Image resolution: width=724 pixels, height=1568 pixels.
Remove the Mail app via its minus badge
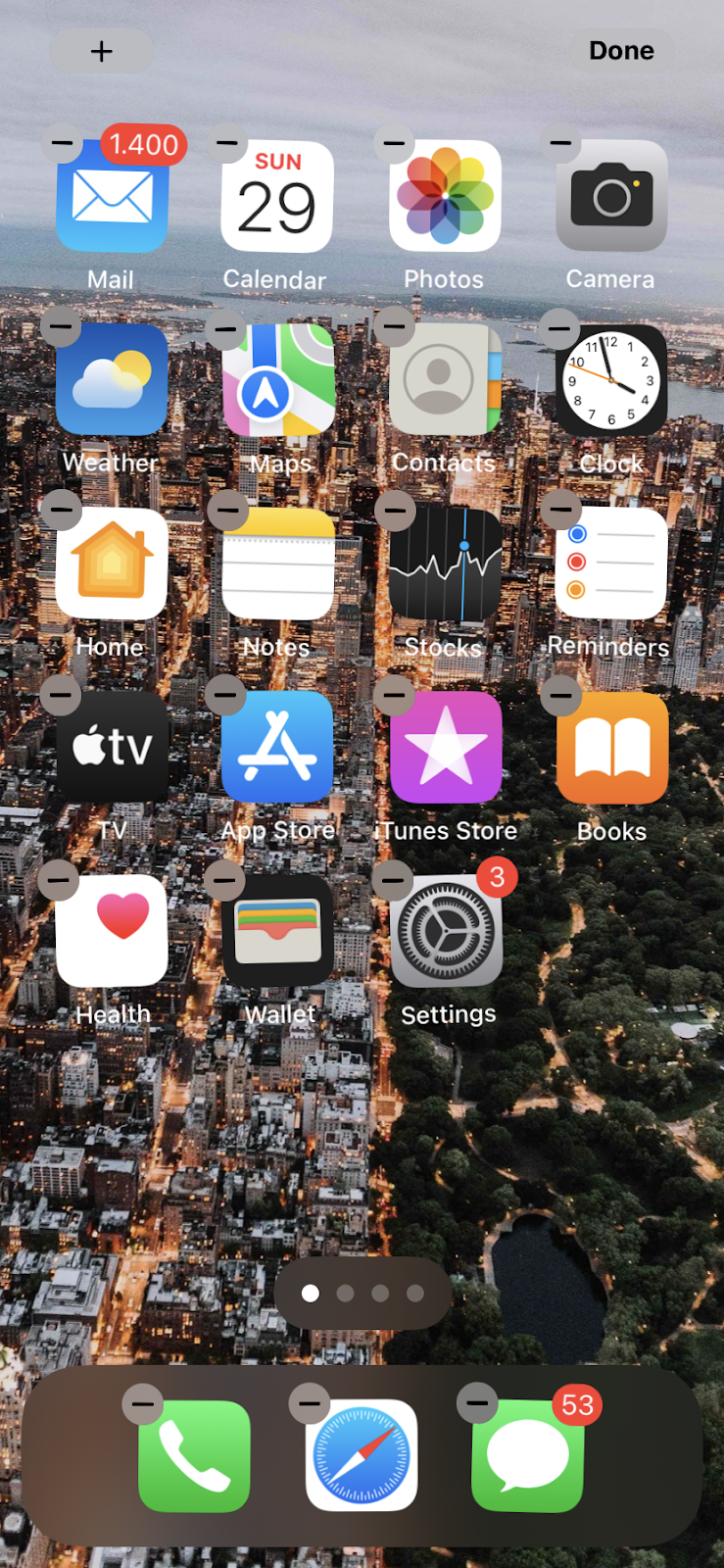[62, 144]
